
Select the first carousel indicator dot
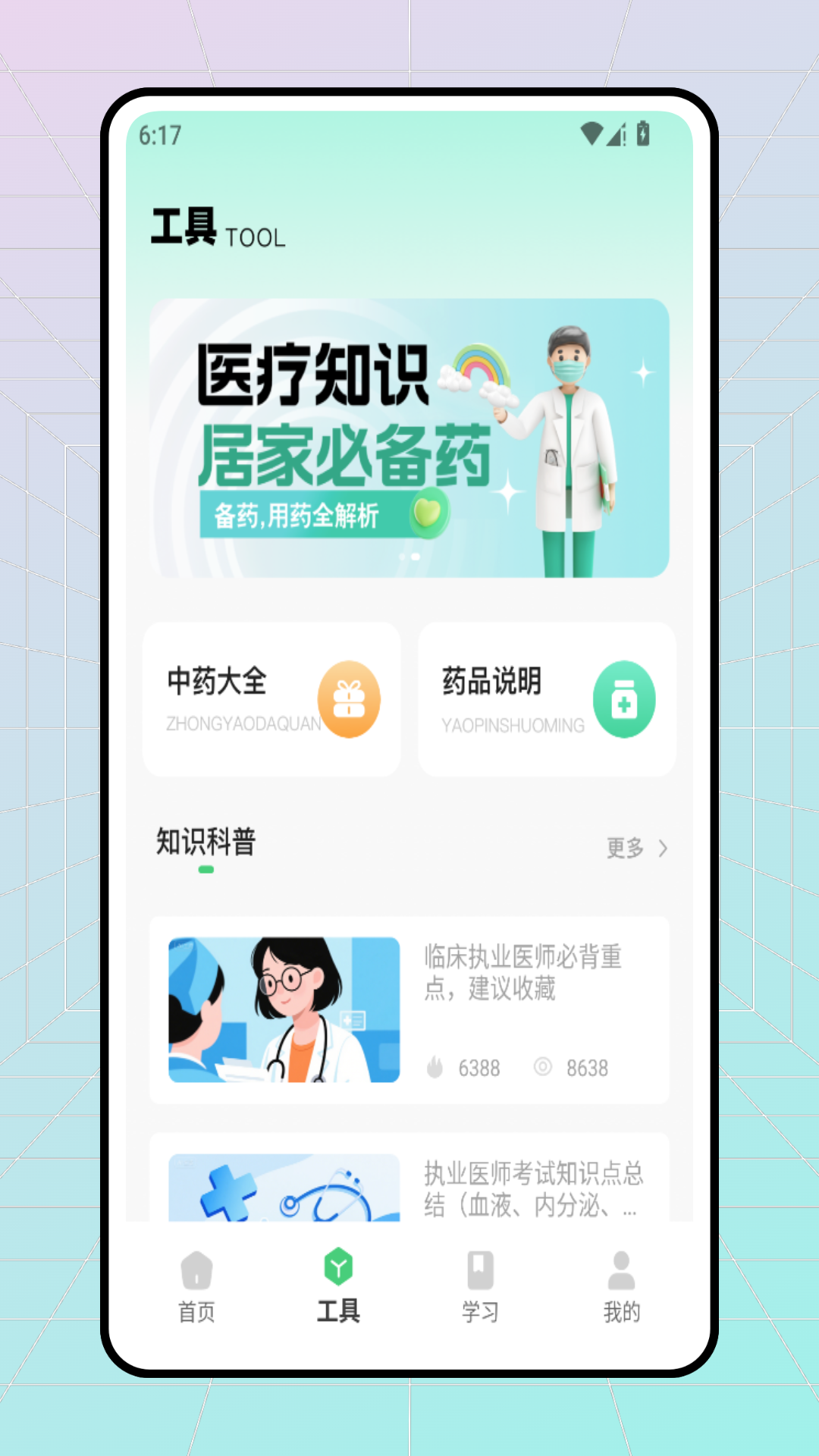click(x=402, y=557)
